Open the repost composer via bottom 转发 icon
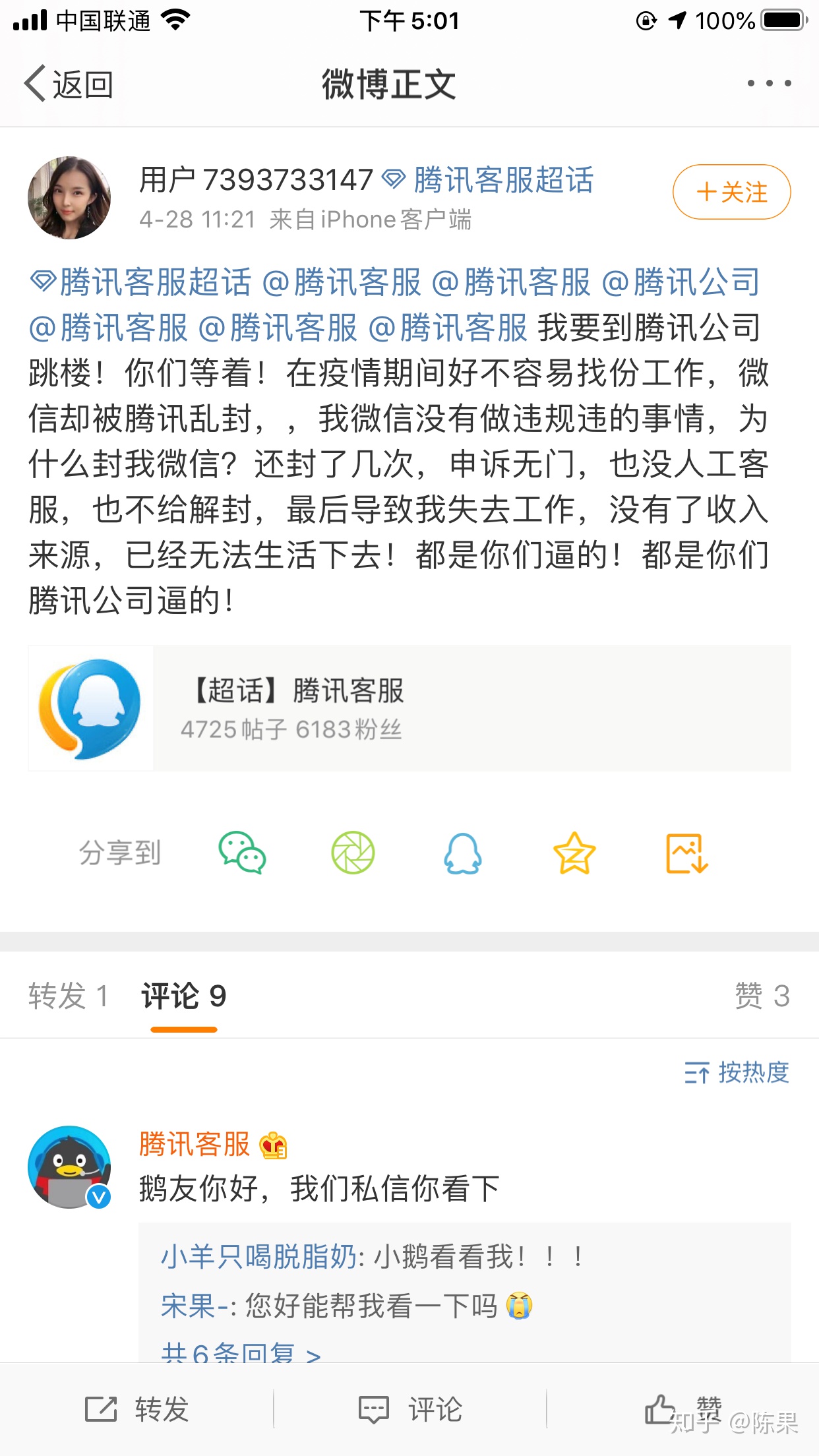The height and width of the screenshot is (1456, 819). pos(138,1410)
